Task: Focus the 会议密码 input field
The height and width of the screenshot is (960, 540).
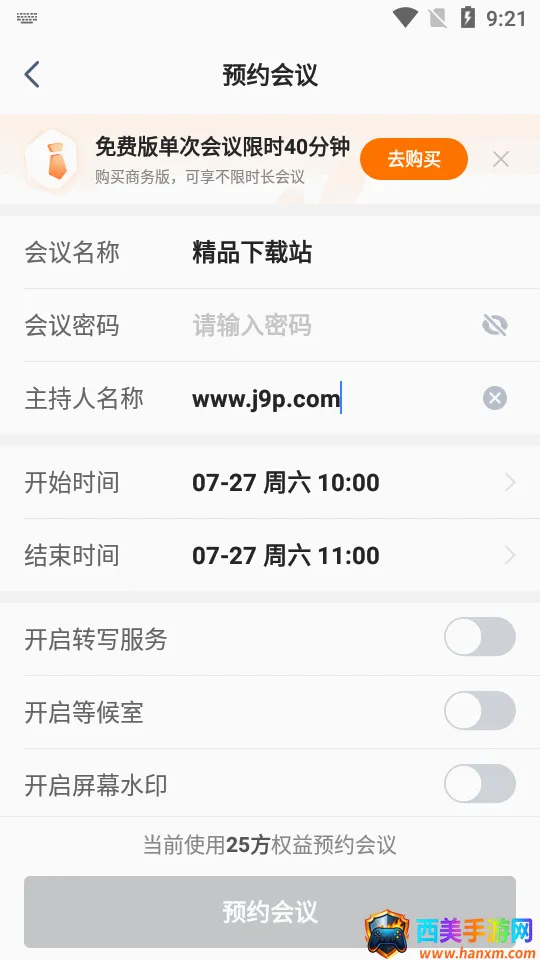Action: tap(331, 325)
